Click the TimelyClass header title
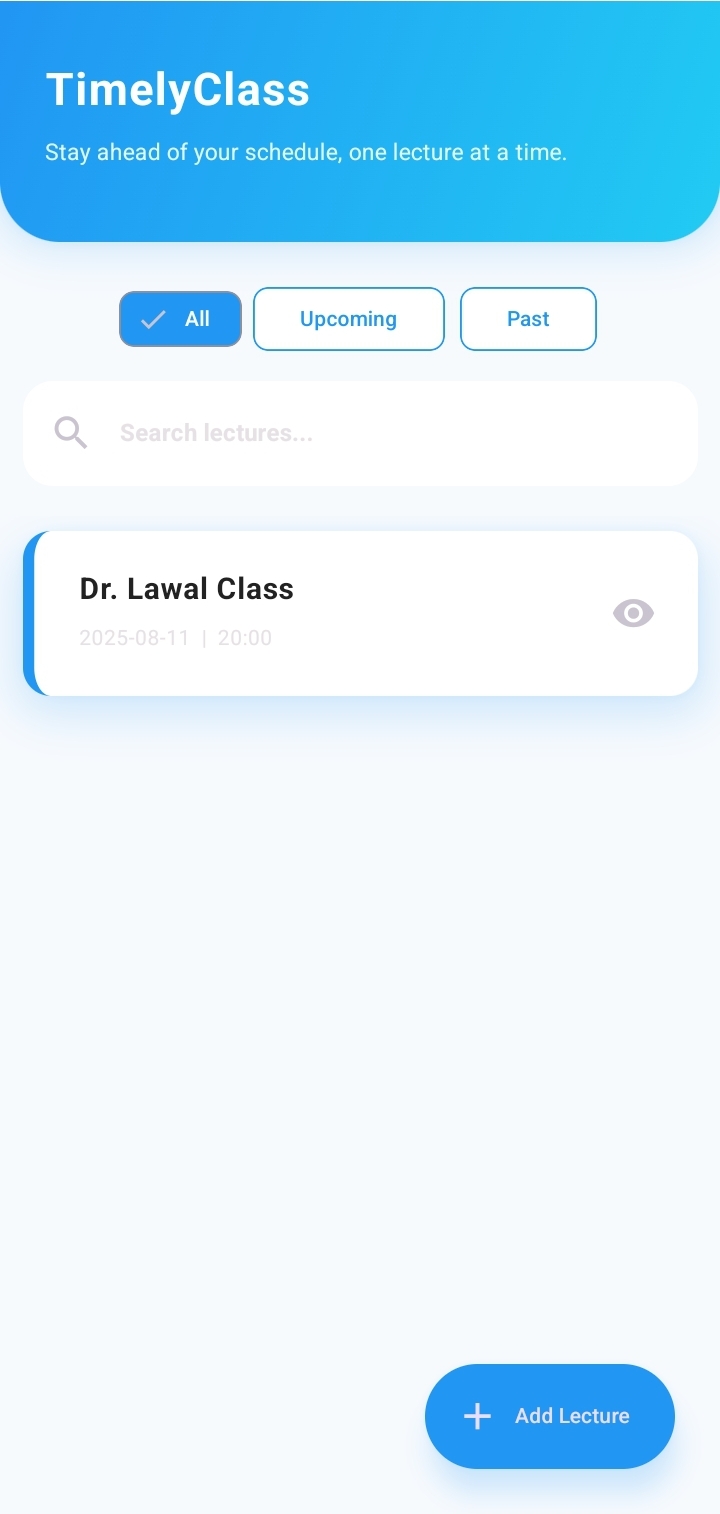The height and width of the screenshot is (1514, 720). pos(178,89)
